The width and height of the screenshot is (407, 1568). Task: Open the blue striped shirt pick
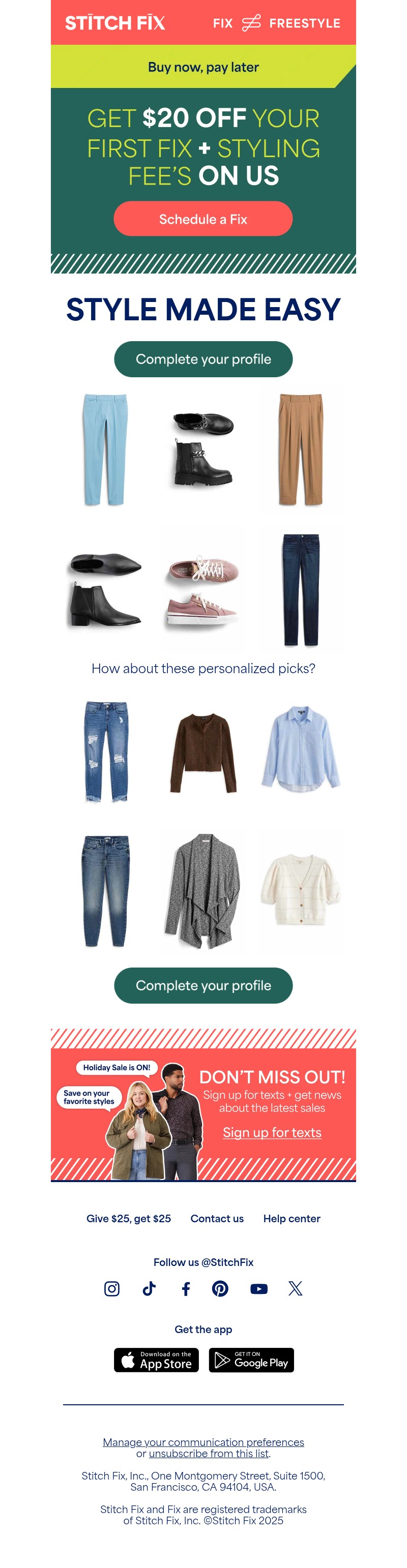pos(300,749)
